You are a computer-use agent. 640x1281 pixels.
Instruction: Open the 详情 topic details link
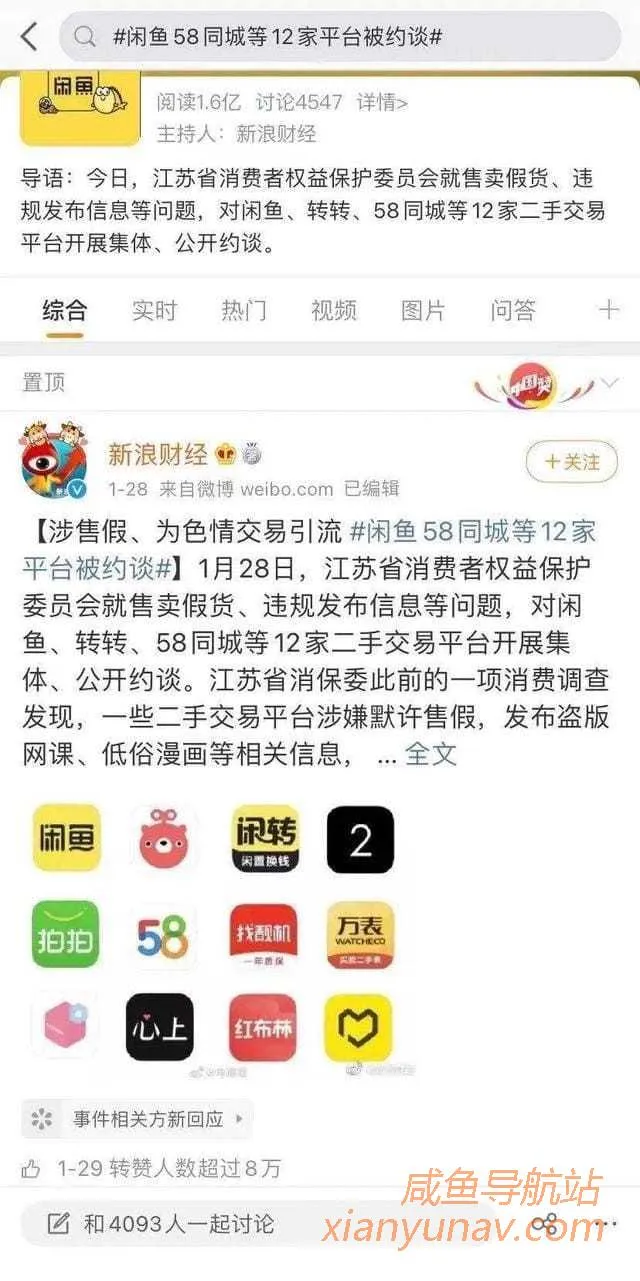[x=381, y=102]
